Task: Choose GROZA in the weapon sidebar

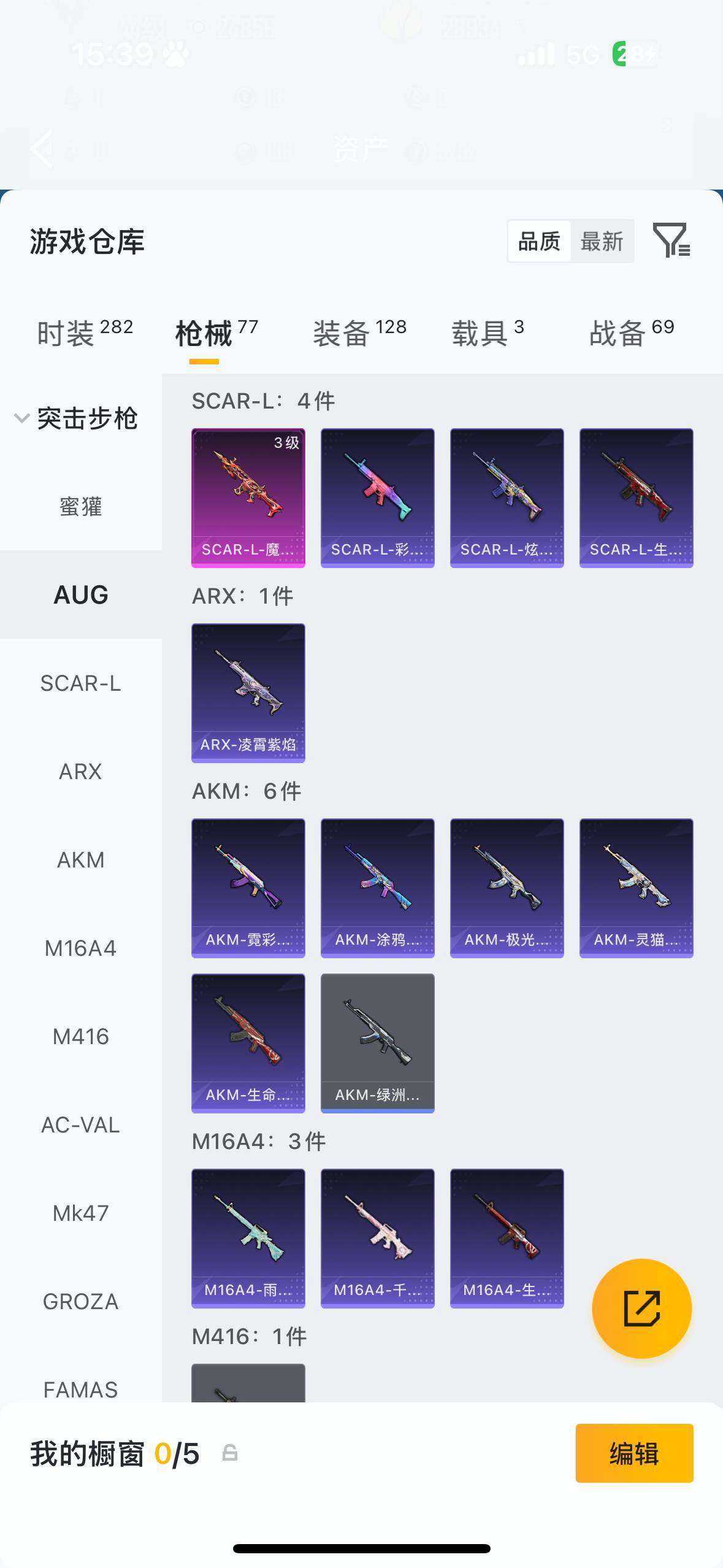Action: [80, 1301]
